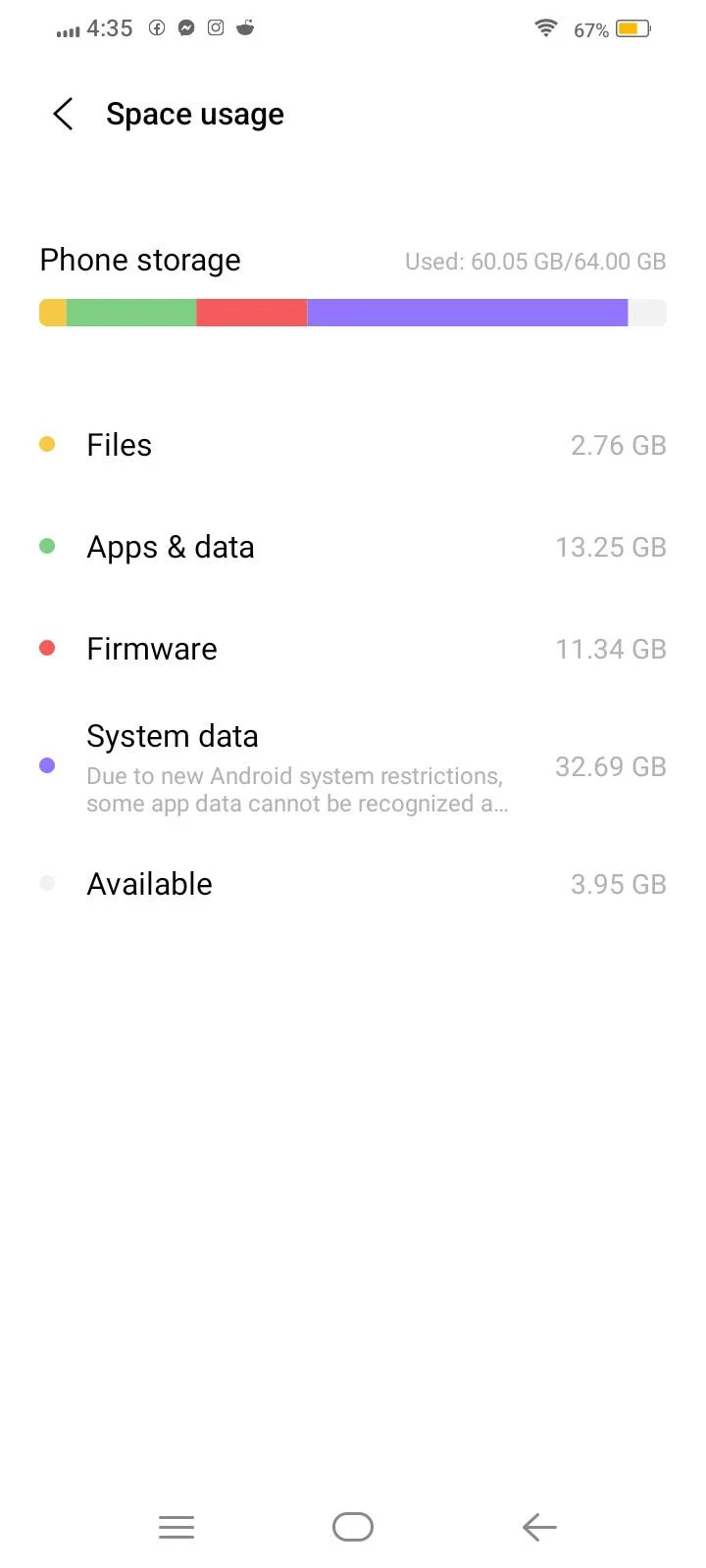Select the yellow Files category dot
The image size is (706, 1568).
pos(47,444)
